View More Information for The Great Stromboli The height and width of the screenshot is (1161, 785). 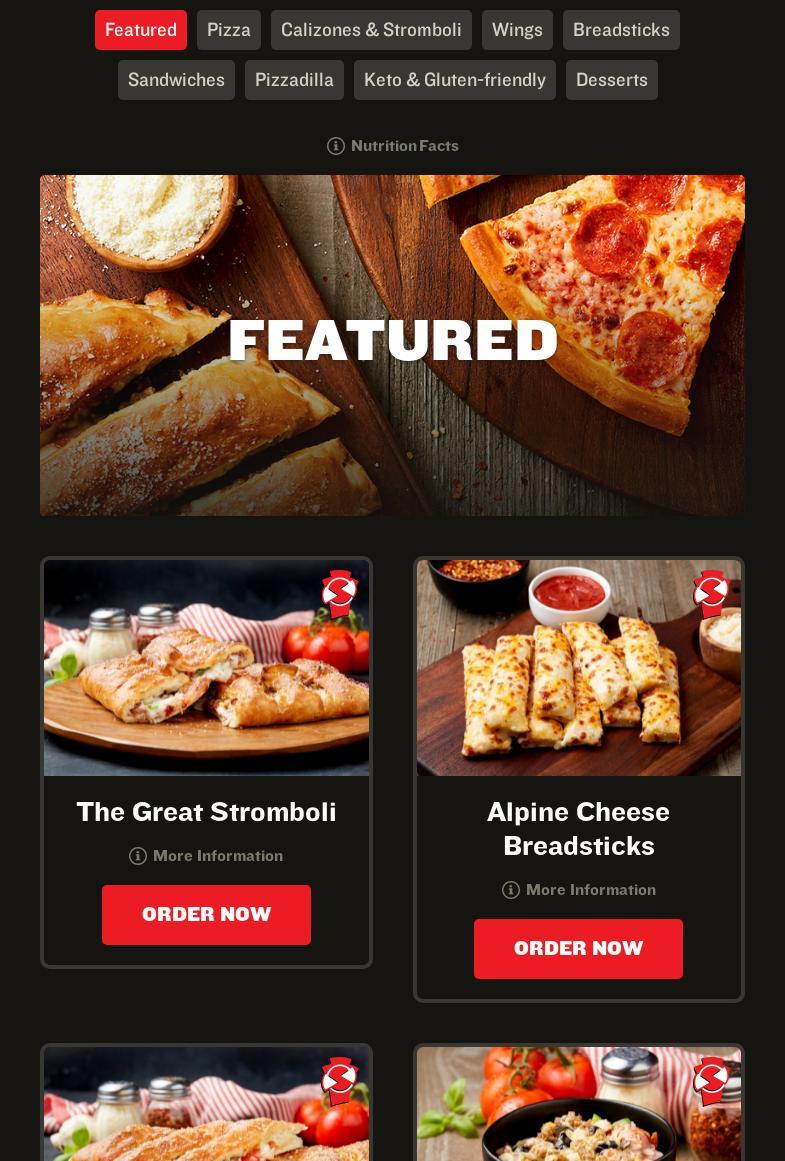pyautogui.click(x=206, y=856)
